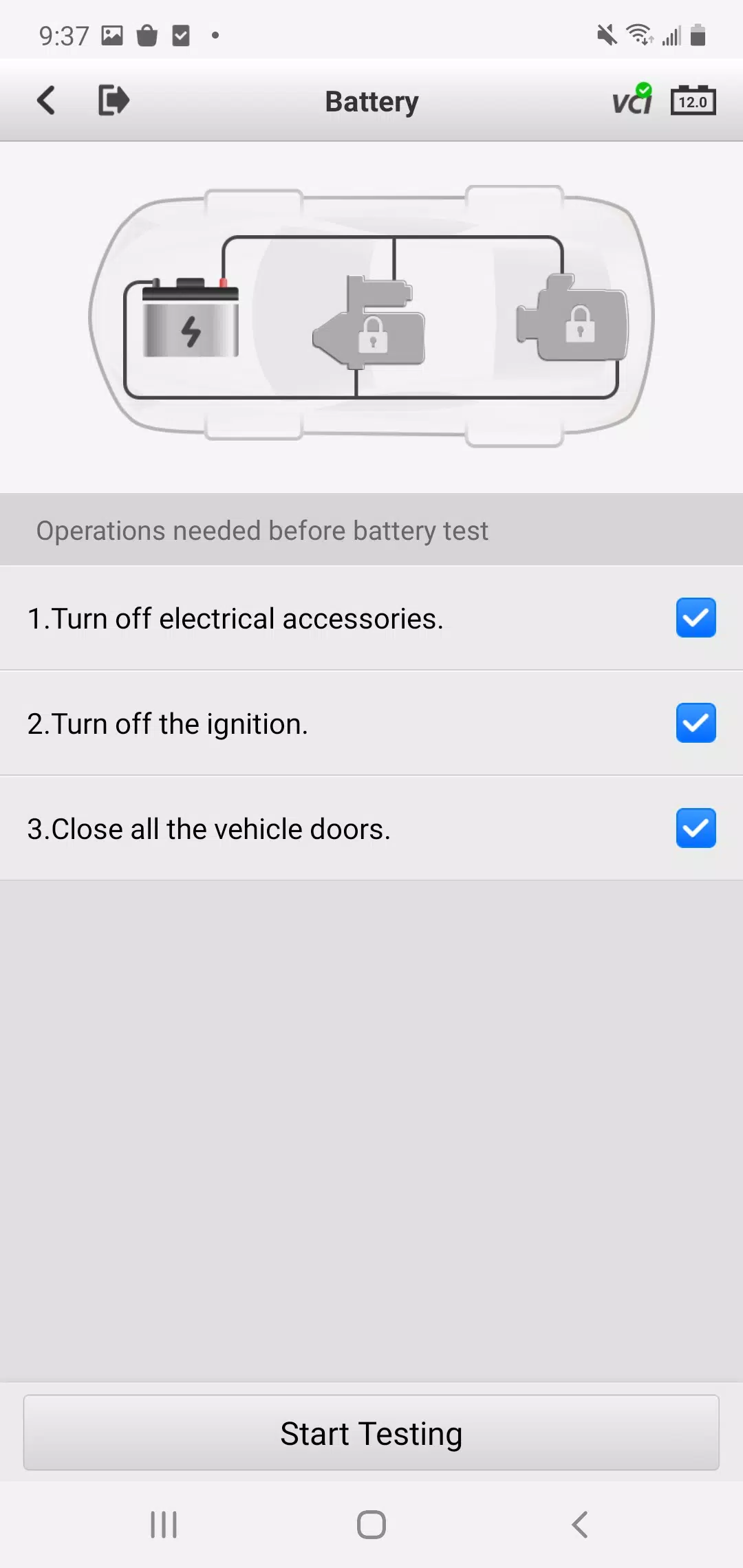Tap the battery voltage 12.0 icon
The width and height of the screenshot is (743, 1568).
693,101
